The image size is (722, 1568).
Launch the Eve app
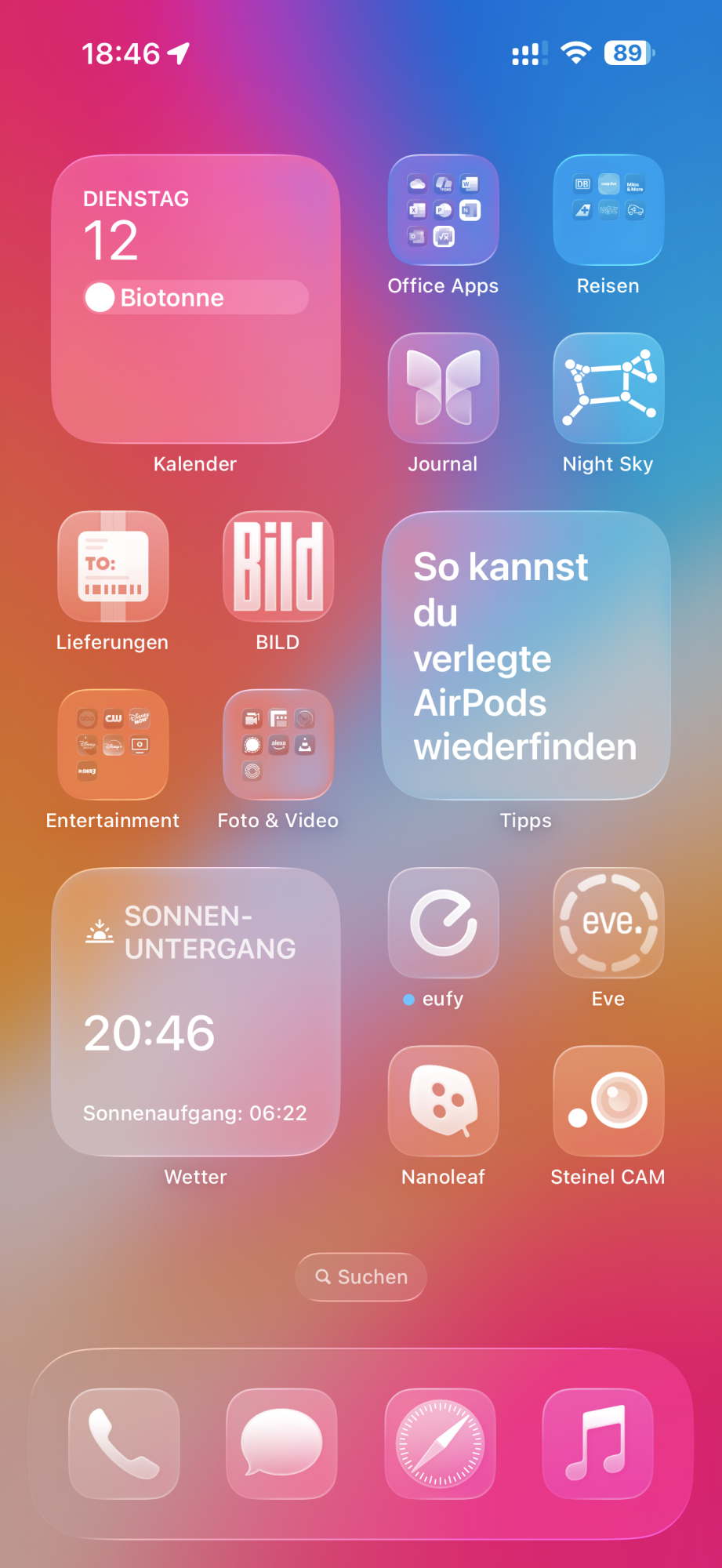point(608,923)
